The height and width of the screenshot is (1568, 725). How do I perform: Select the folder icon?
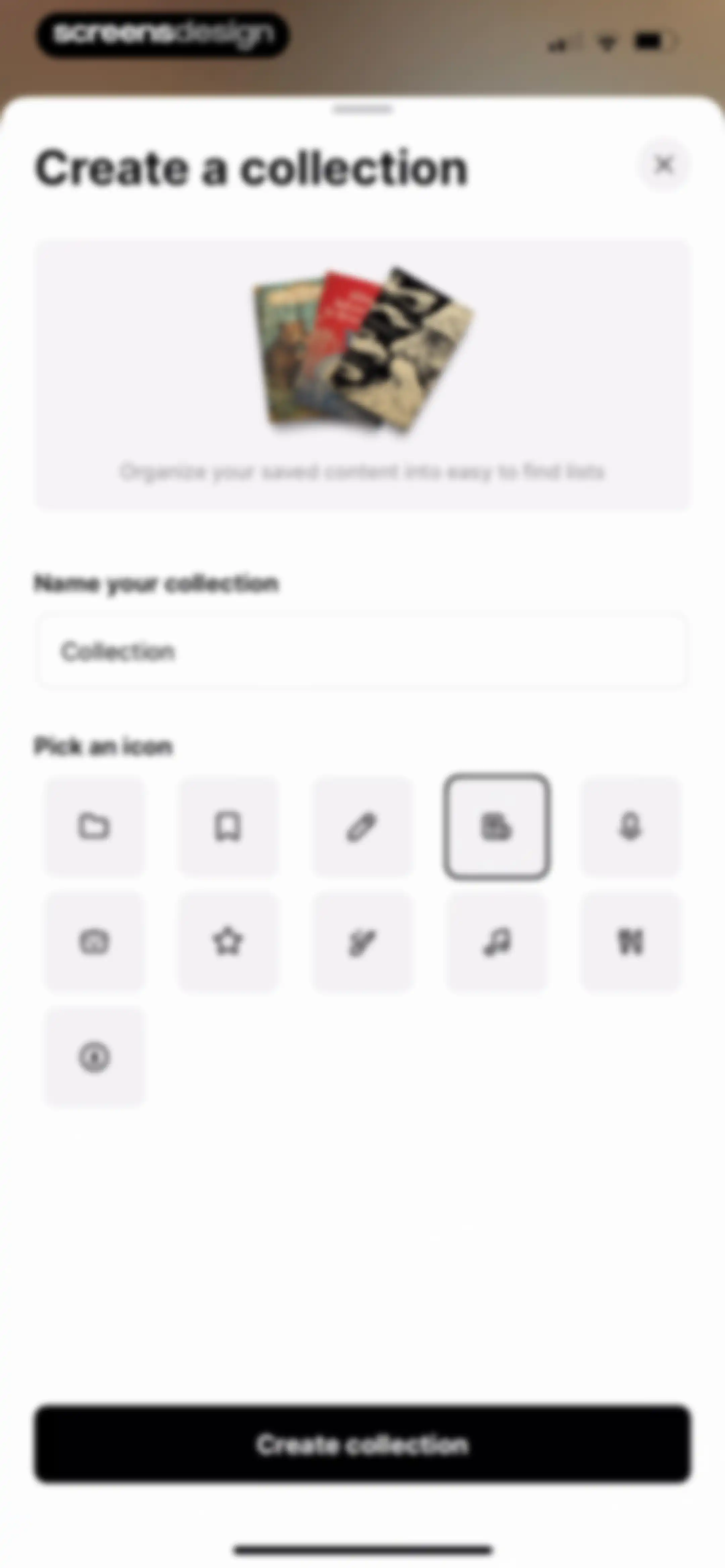(x=94, y=827)
